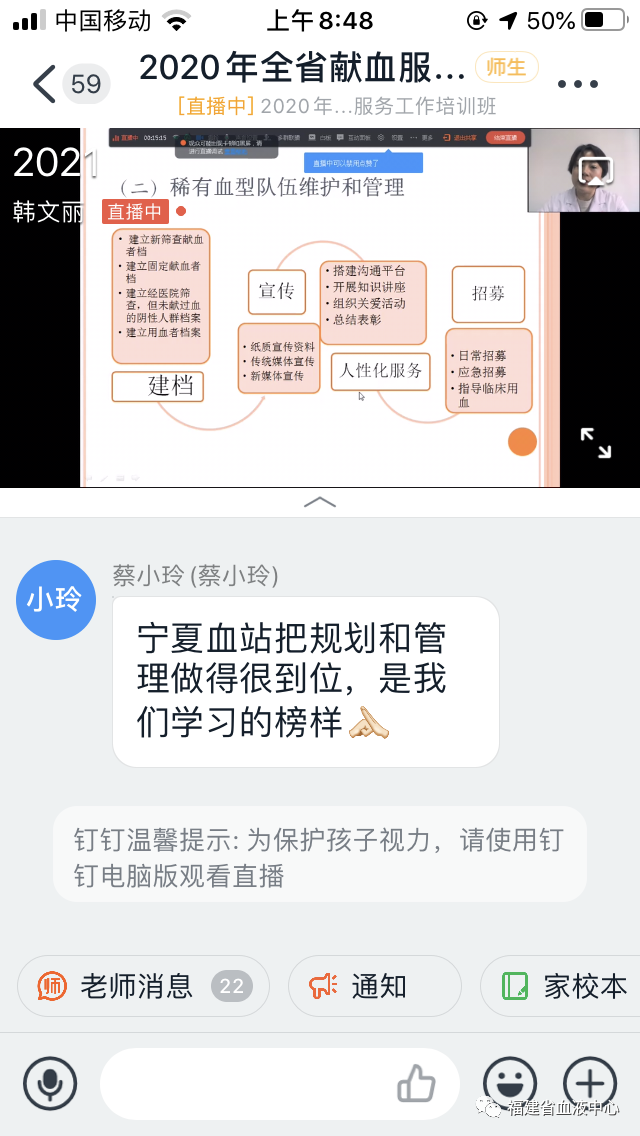Switch to voice input microphone
The height and width of the screenshot is (1136, 640).
[50, 1083]
